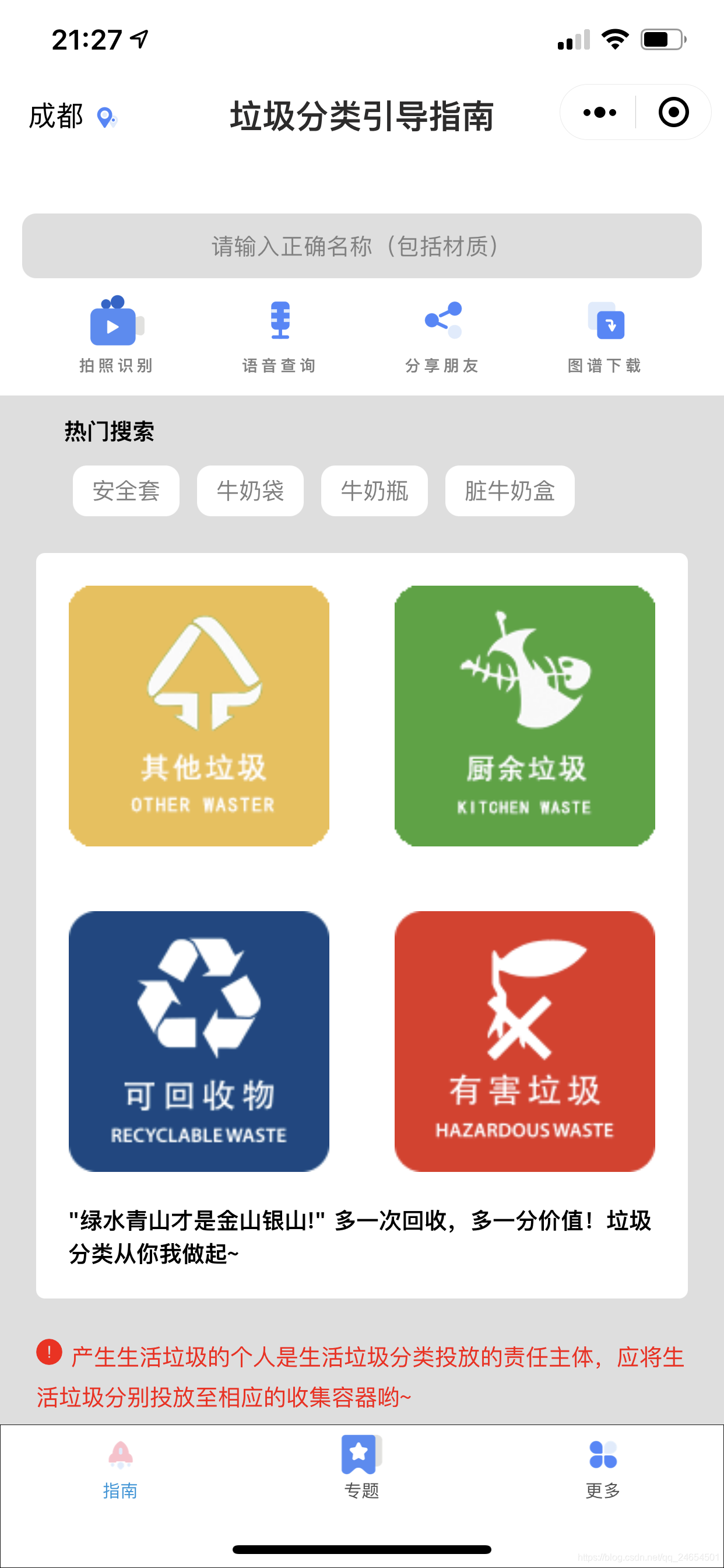The image size is (724, 1568).
Task: Focus the garbage name search field
Action: point(361,246)
